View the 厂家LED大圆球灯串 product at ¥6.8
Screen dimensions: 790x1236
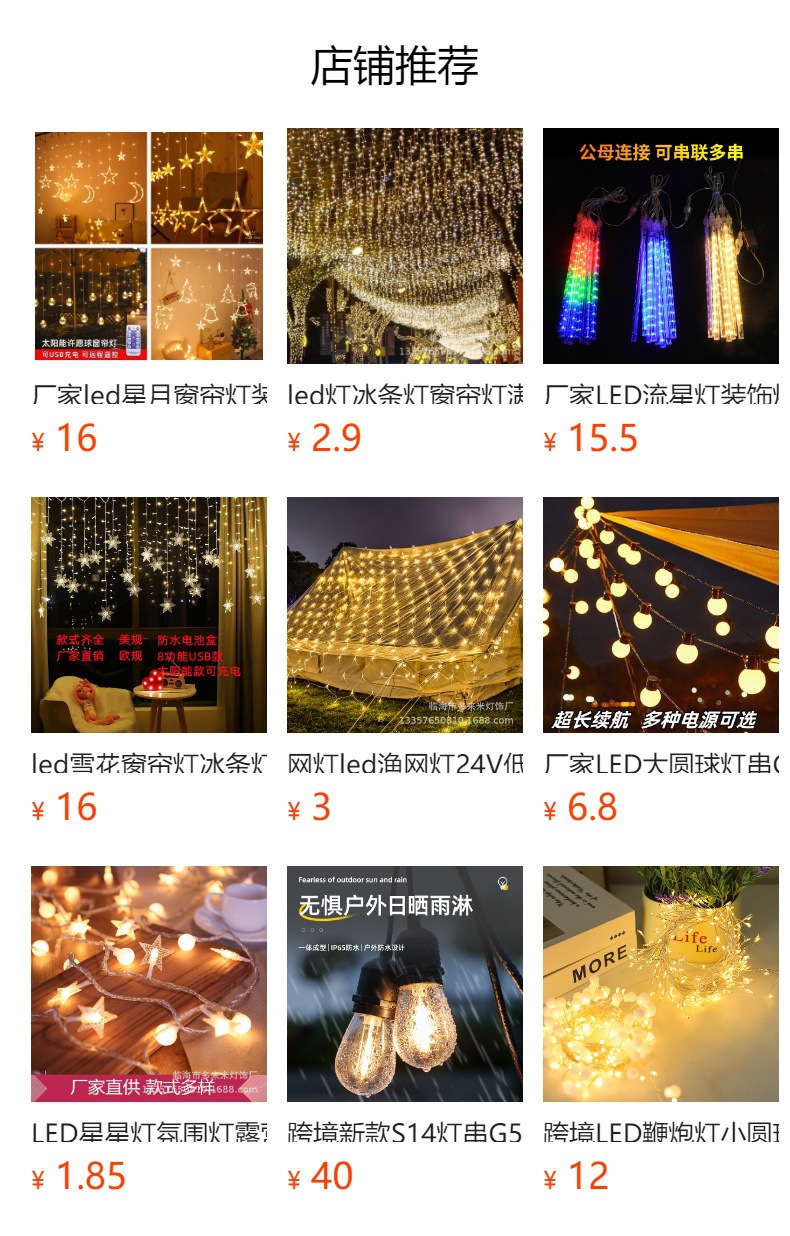[661, 661]
